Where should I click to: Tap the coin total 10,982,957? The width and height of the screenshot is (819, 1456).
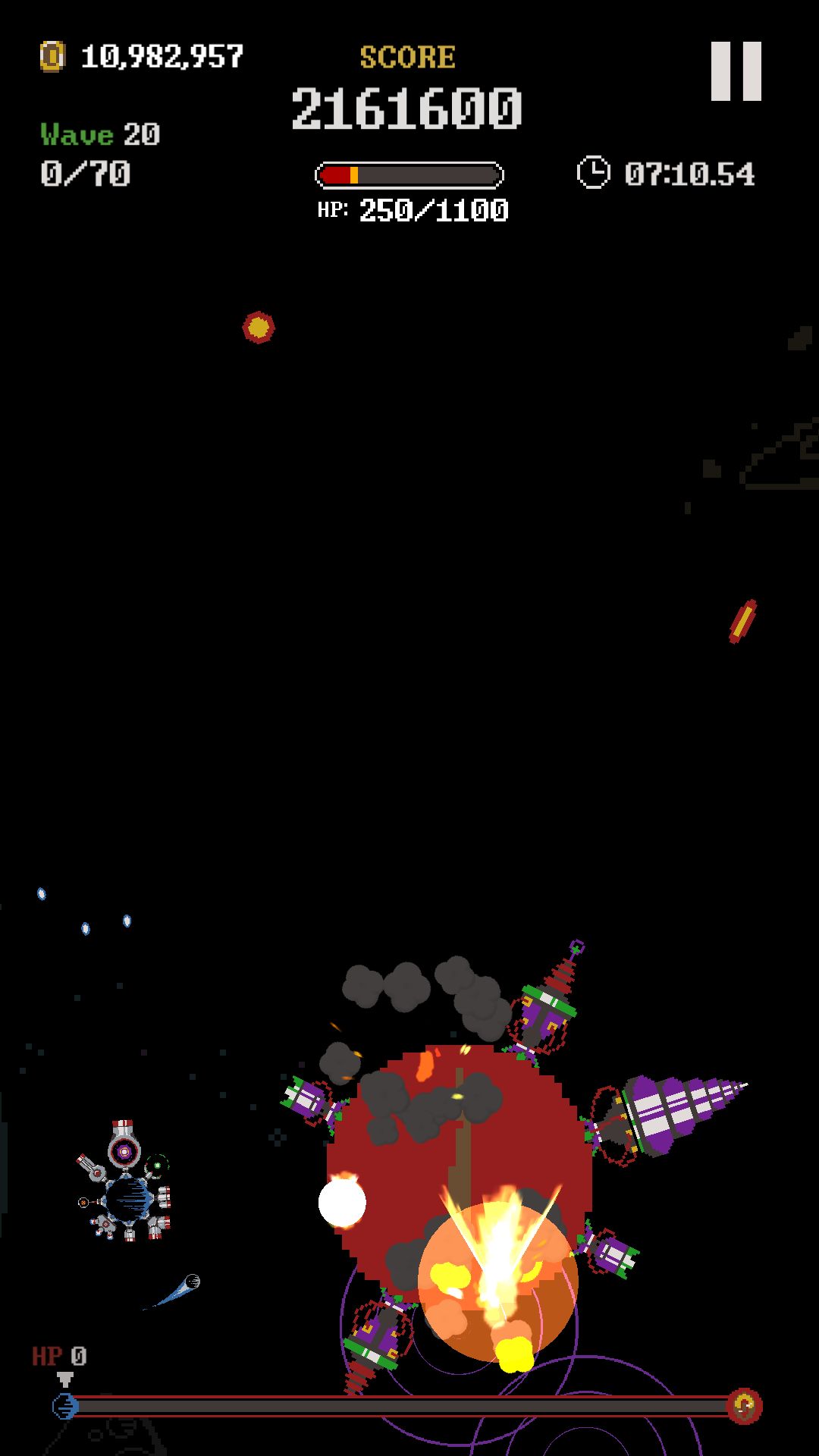pos(161,55)
